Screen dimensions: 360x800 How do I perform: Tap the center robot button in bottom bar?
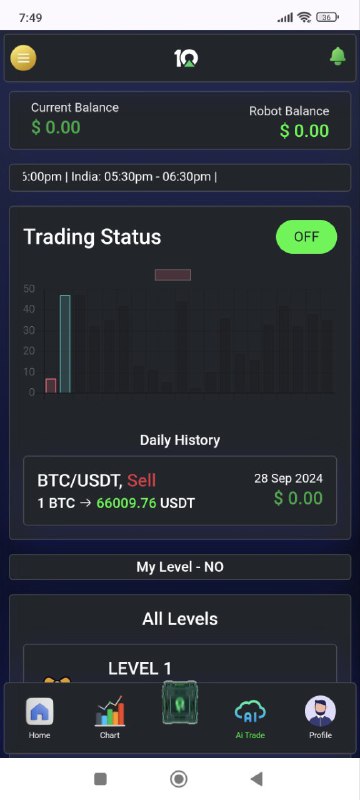[x=179, y=703]
